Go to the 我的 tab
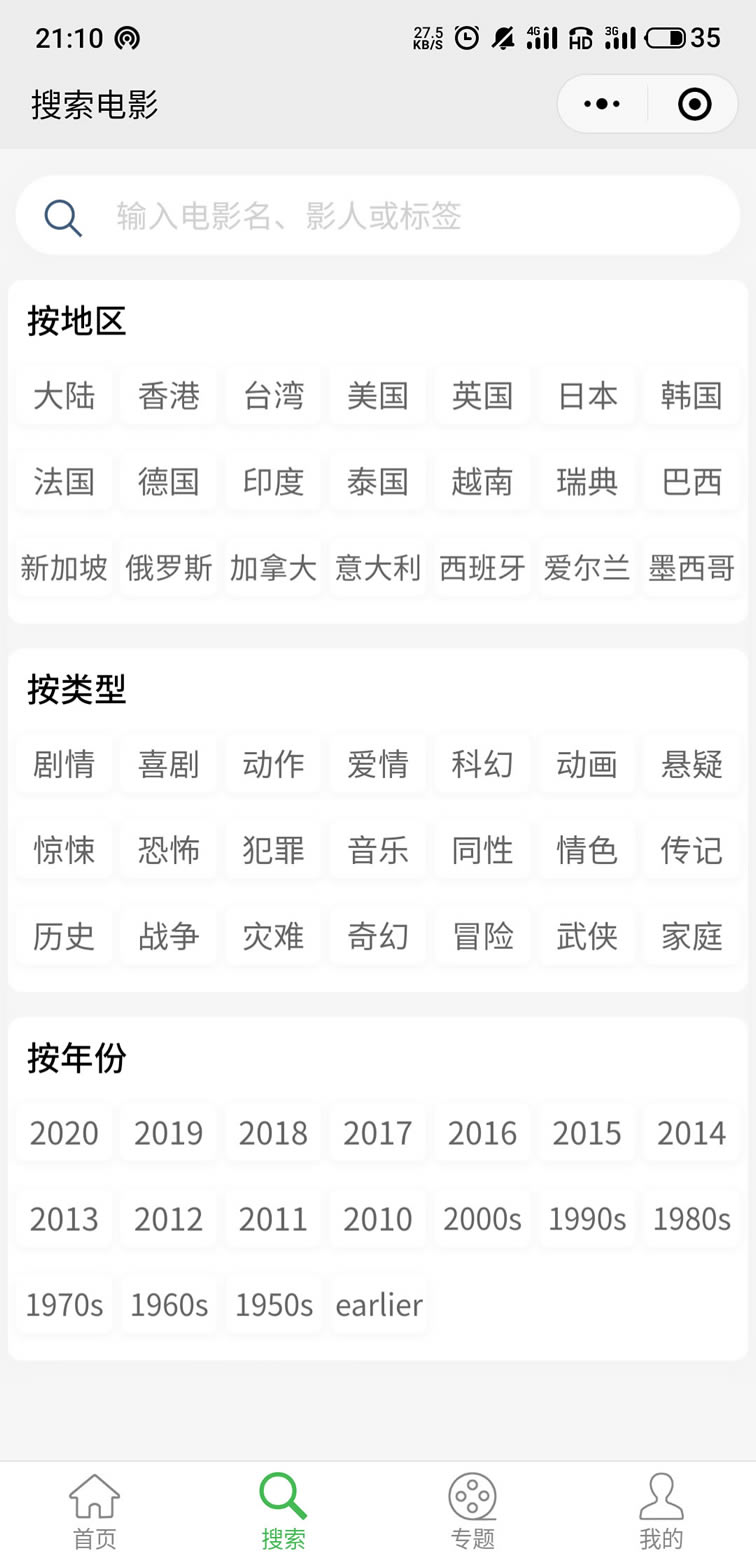 (x=661, y=1511)
